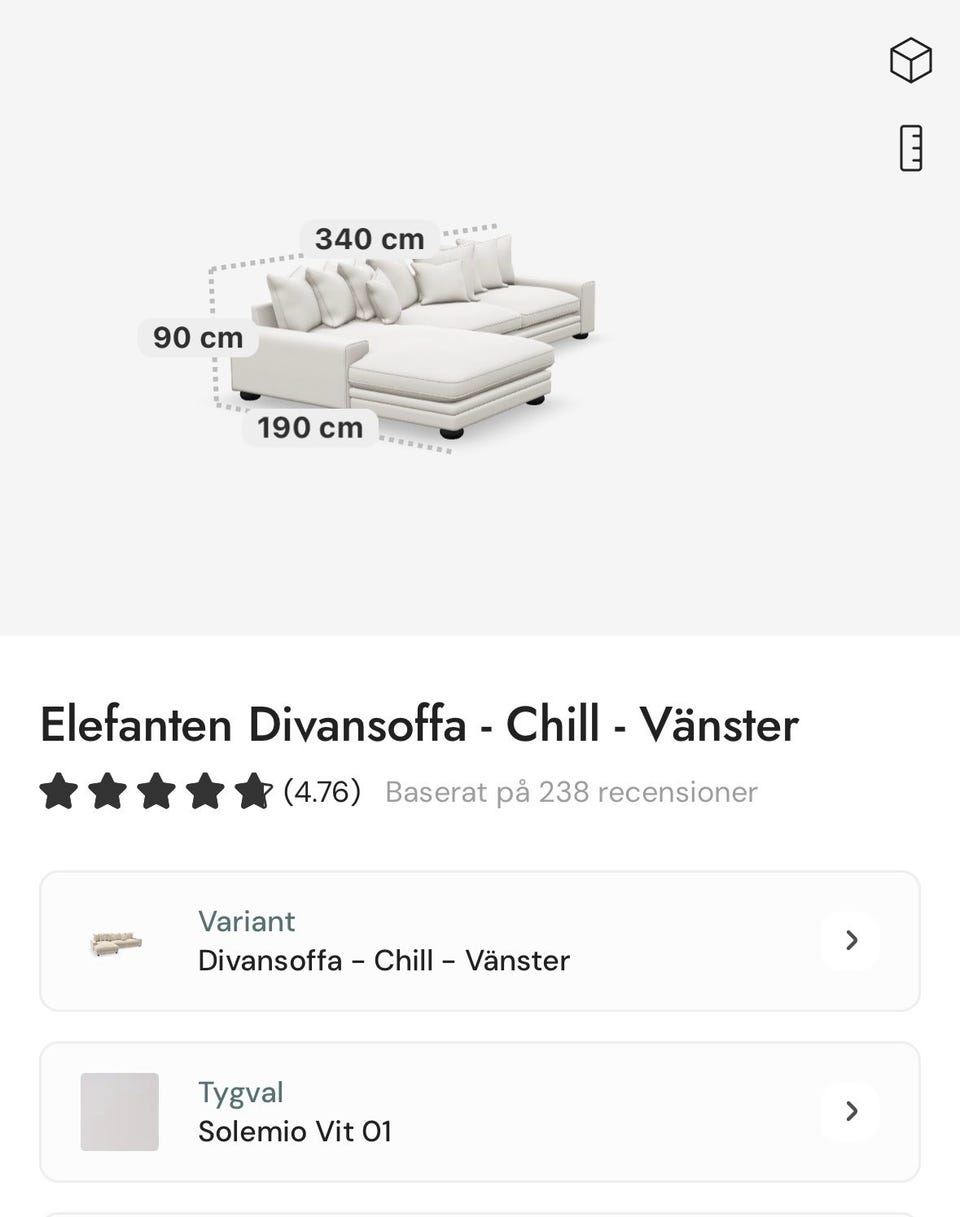Show dimensions using the ruler icon
The image size is (960, 1217).
click(x=909, y=148)
